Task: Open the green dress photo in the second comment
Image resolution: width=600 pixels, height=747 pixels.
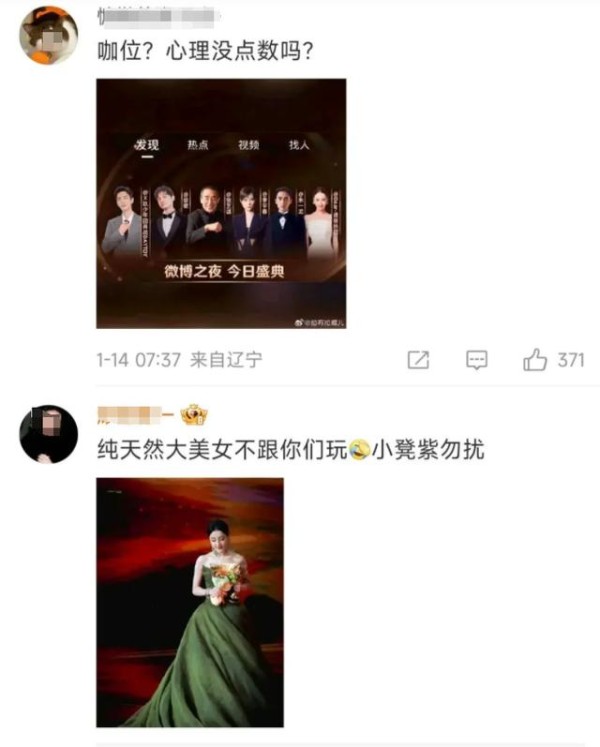Action: coord(190,601)
